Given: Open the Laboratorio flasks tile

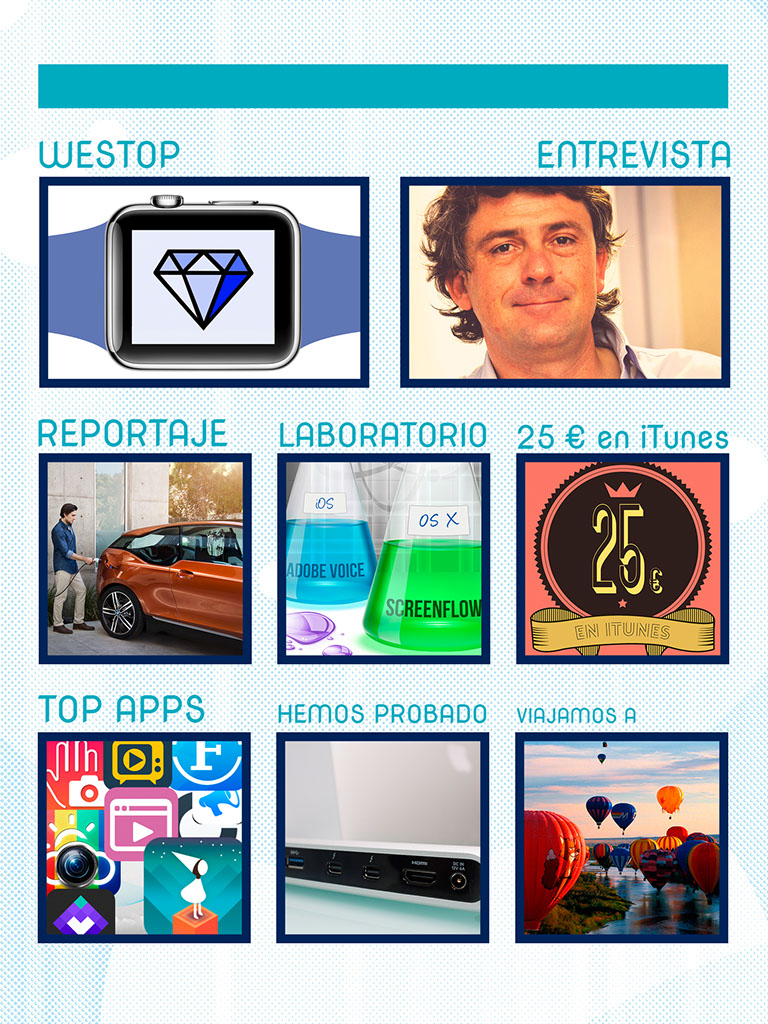Looking at the screenshot, I should coord(383,558).
